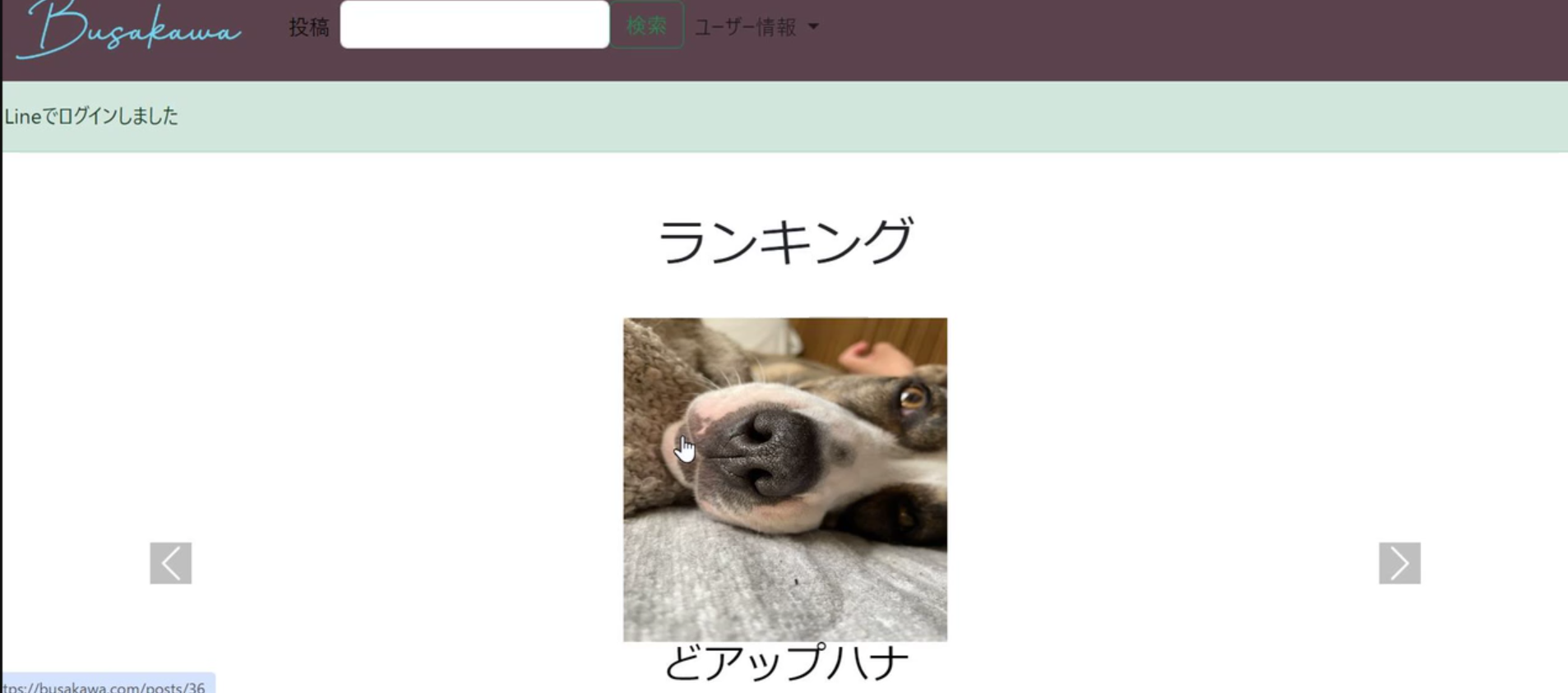Go to previous ranking slide

[x=170, y=563]
